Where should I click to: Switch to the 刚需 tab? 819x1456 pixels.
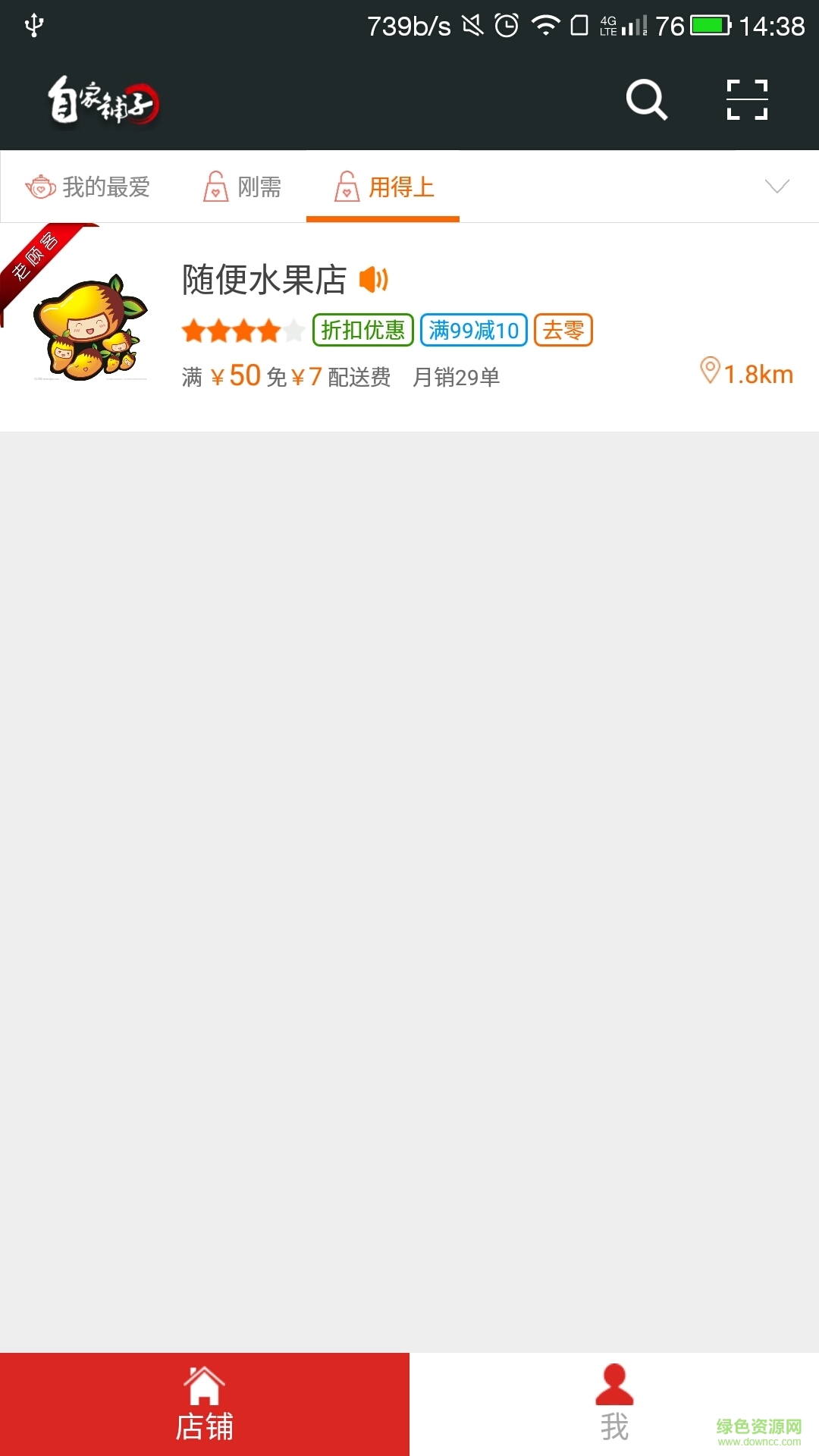coord(243,187)
